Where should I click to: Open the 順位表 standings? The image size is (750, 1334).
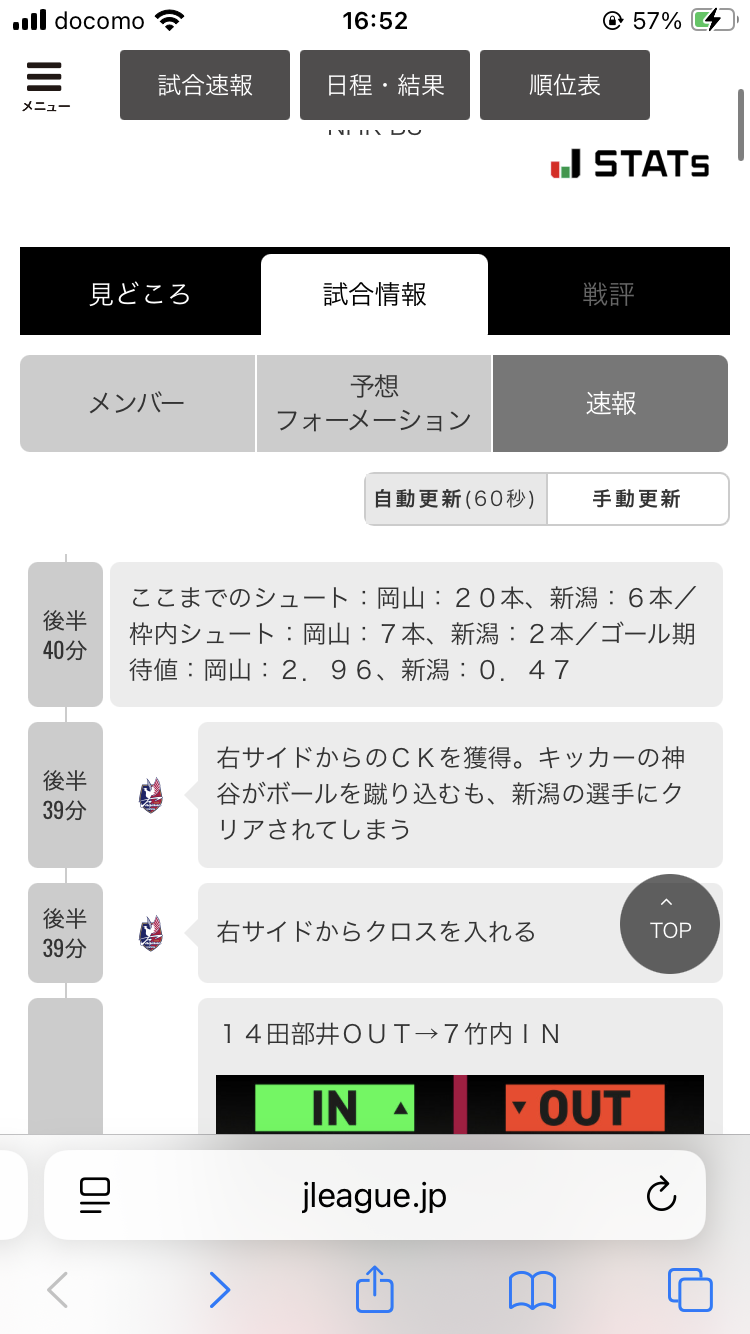pos(565,85)
